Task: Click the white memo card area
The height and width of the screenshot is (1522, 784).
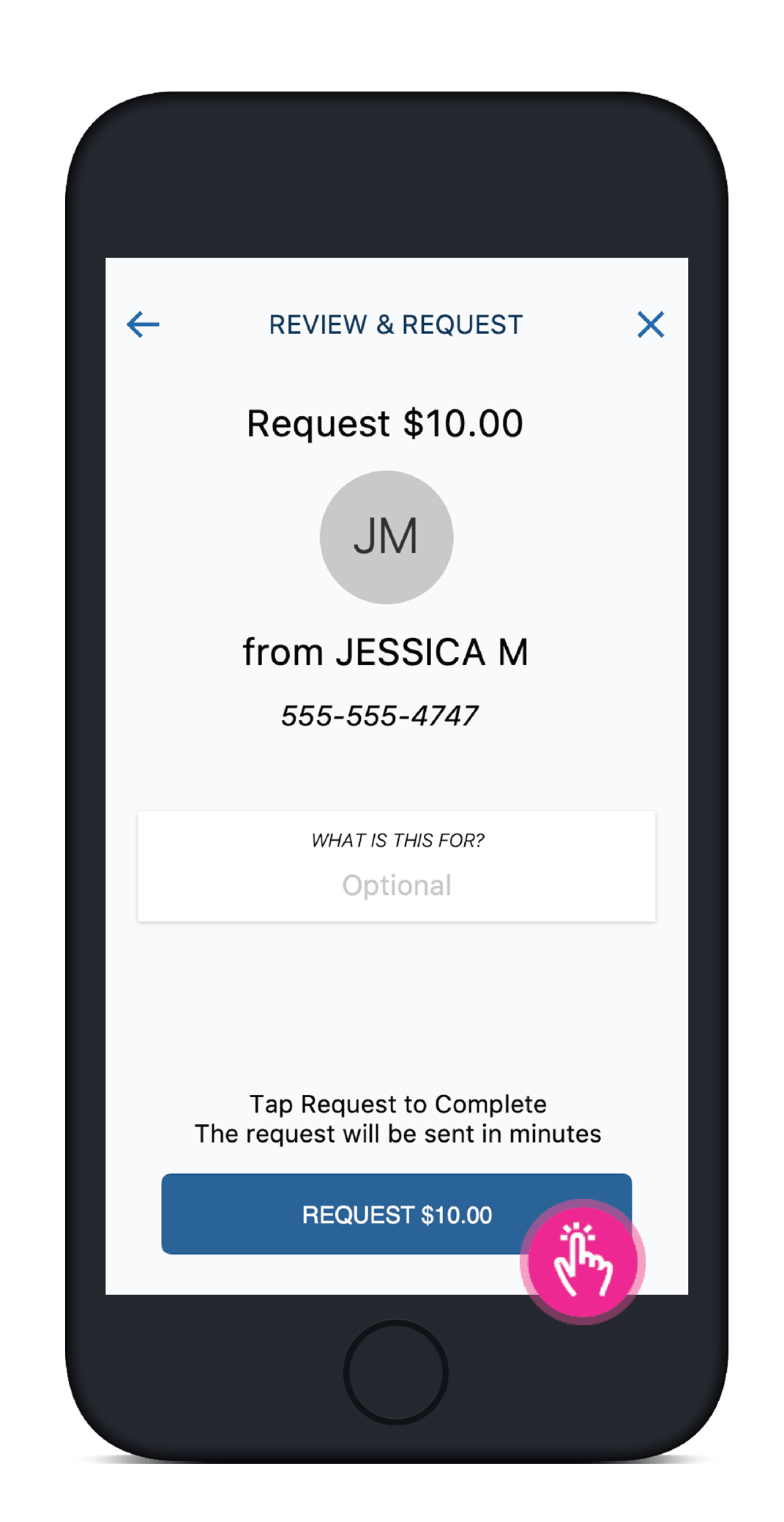Action: (x=395, y=865)
